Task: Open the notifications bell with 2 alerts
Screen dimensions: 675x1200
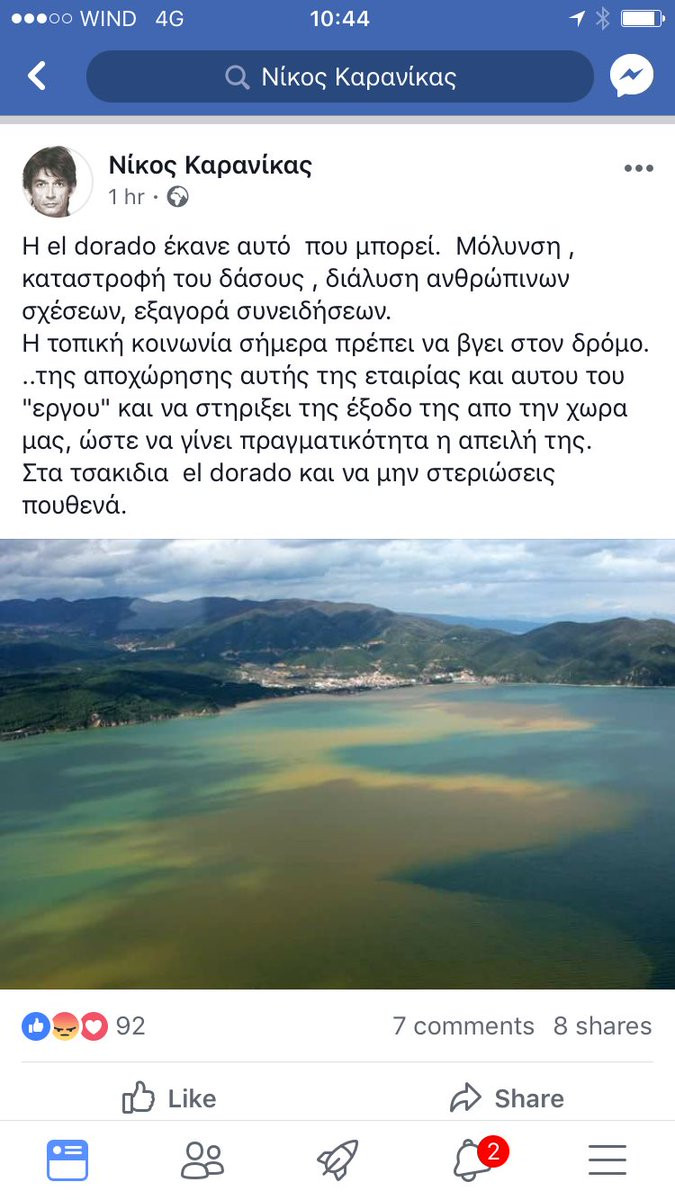Action: click(474, 1160)
